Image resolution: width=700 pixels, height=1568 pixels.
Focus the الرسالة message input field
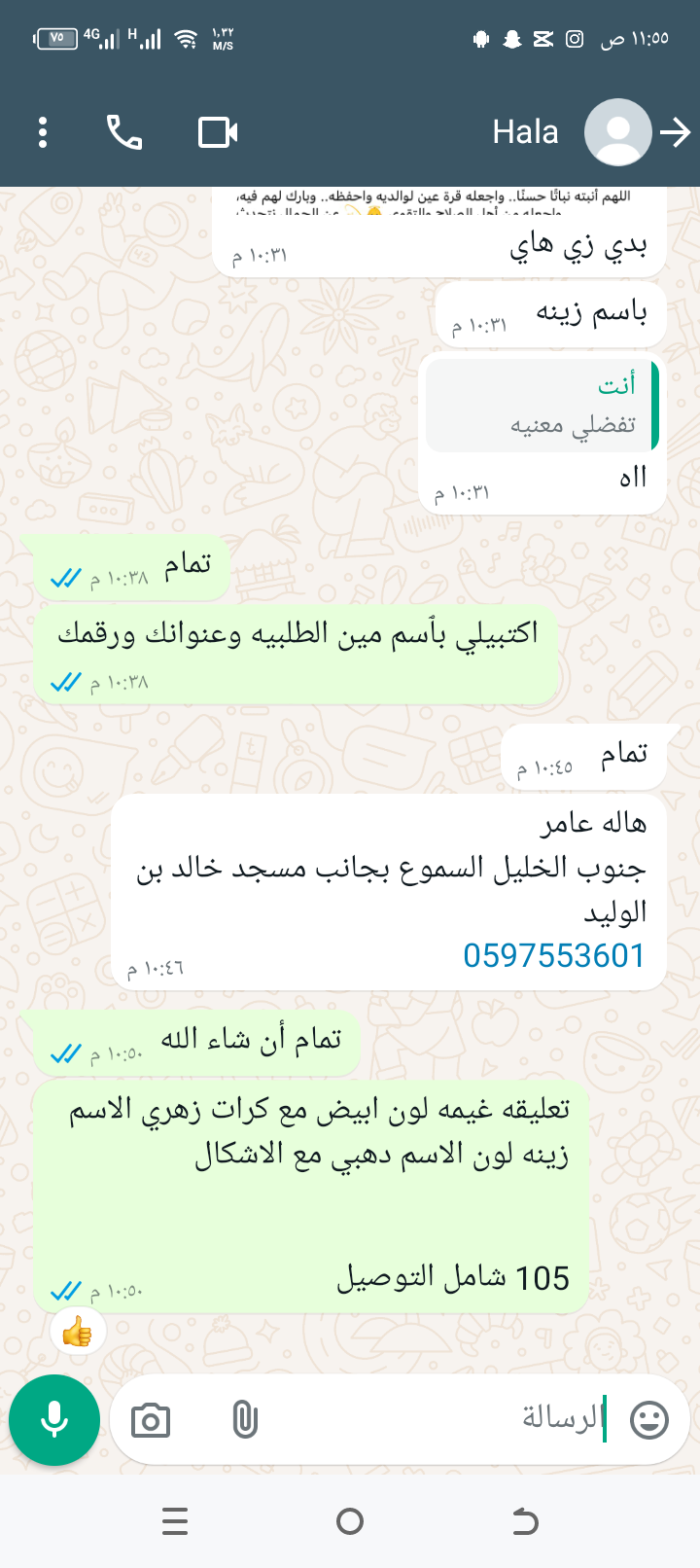pos(437,1419)
